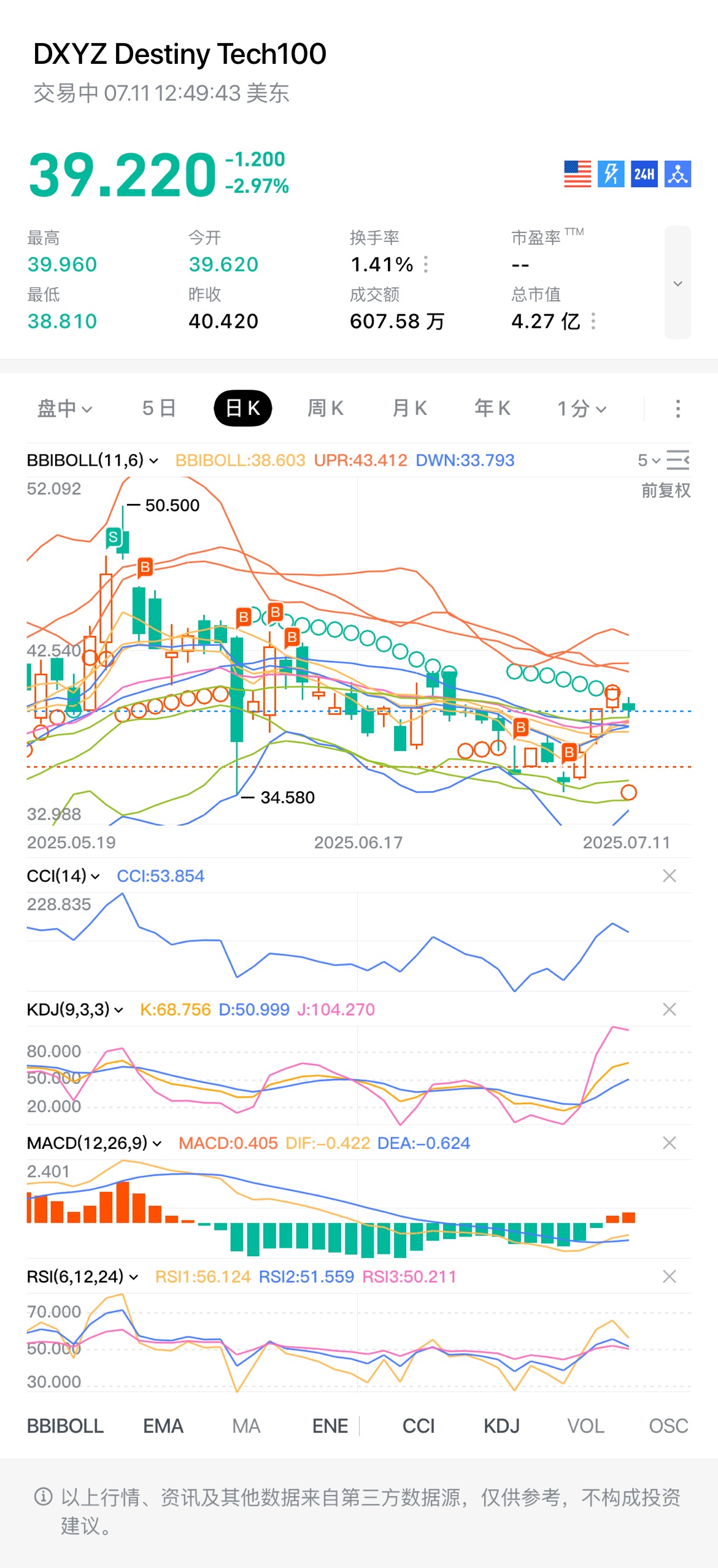Tap 前复权 price adjustment setting
The width and height of the screenshot is (718, 1568).
tap(666, 490)
